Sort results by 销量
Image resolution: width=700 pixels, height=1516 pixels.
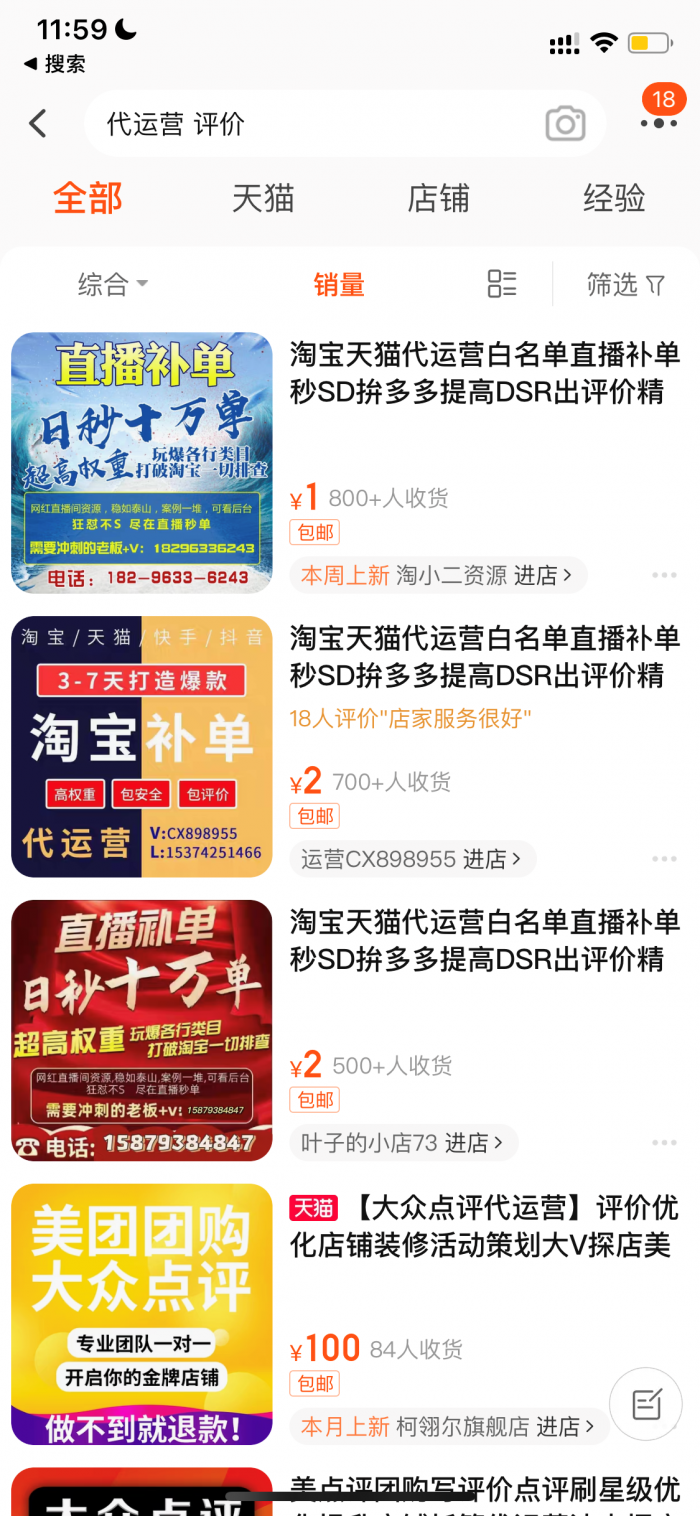[x=339, y=285]
